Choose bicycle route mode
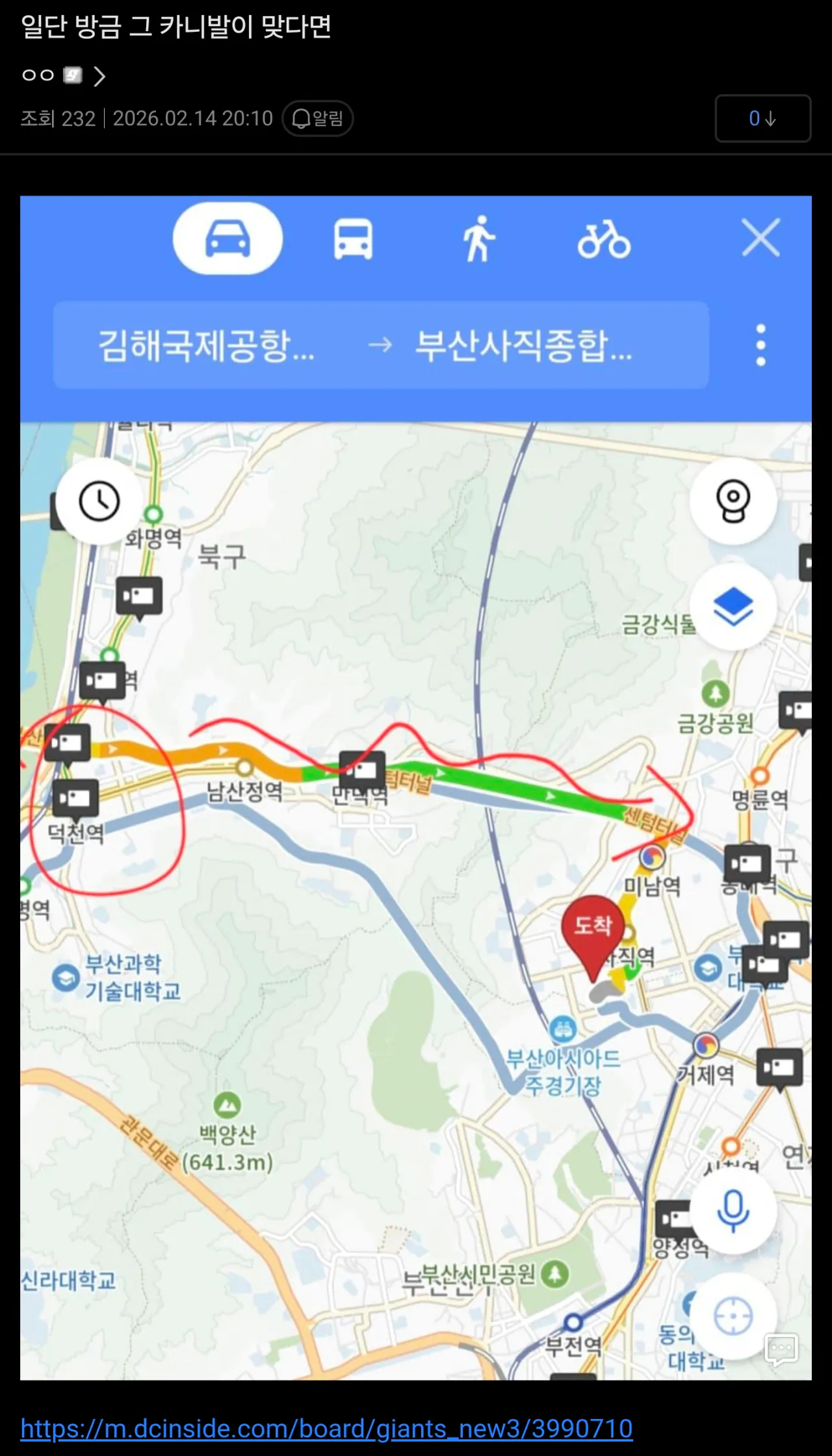832x1456 pixels. [605, 239]
